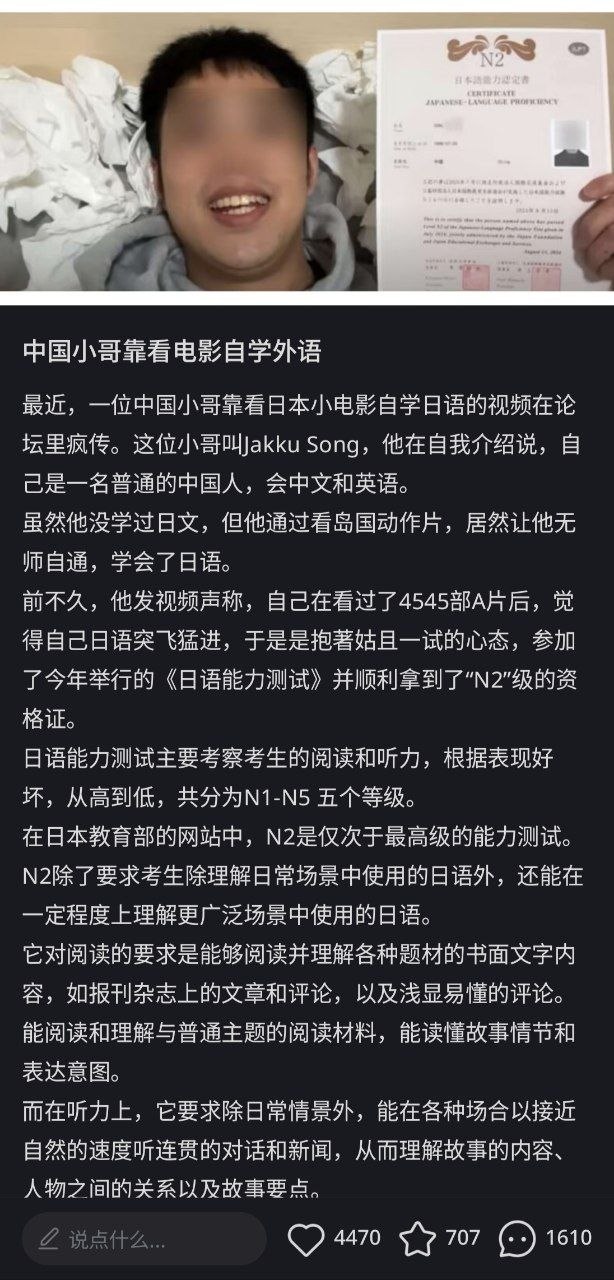This screenshot has width=614, height=1280.
Task: Open the post photo at the top
Action: pos(307,152)
